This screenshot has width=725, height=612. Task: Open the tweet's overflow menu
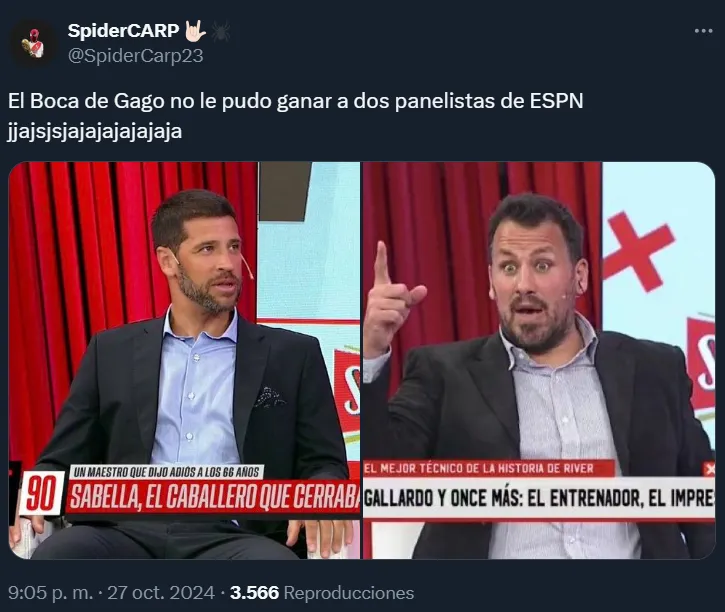click(703, 31)
